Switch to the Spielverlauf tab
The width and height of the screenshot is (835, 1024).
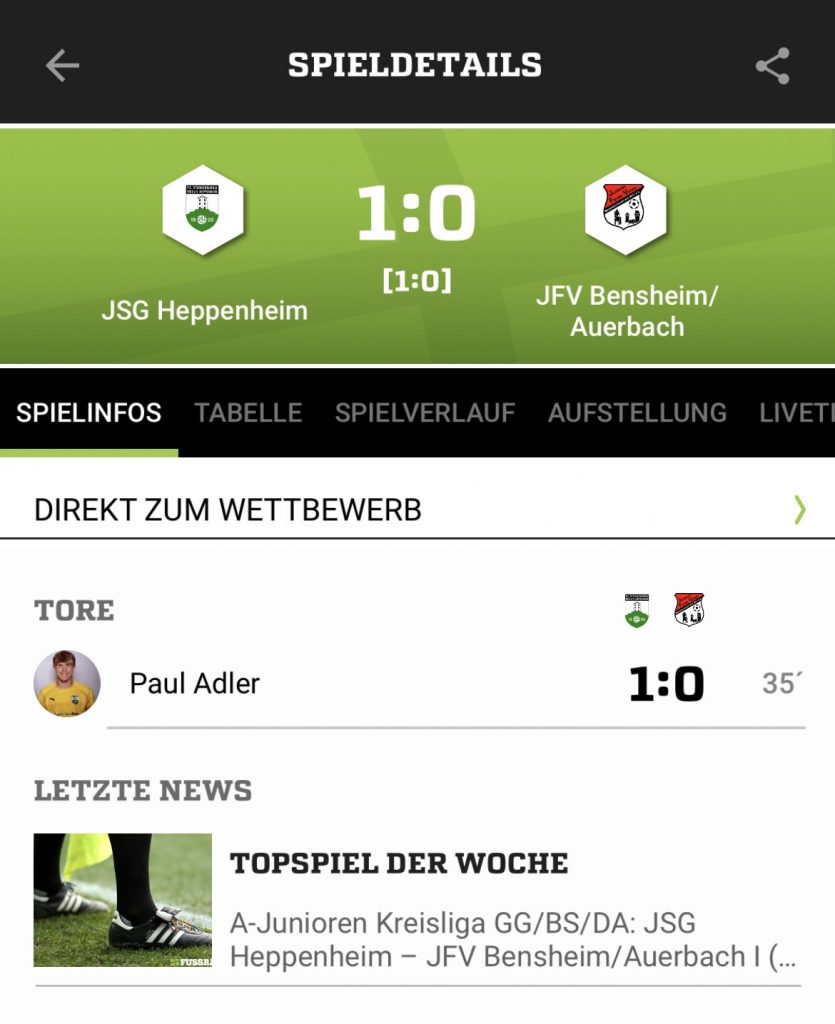coord(425,413)
